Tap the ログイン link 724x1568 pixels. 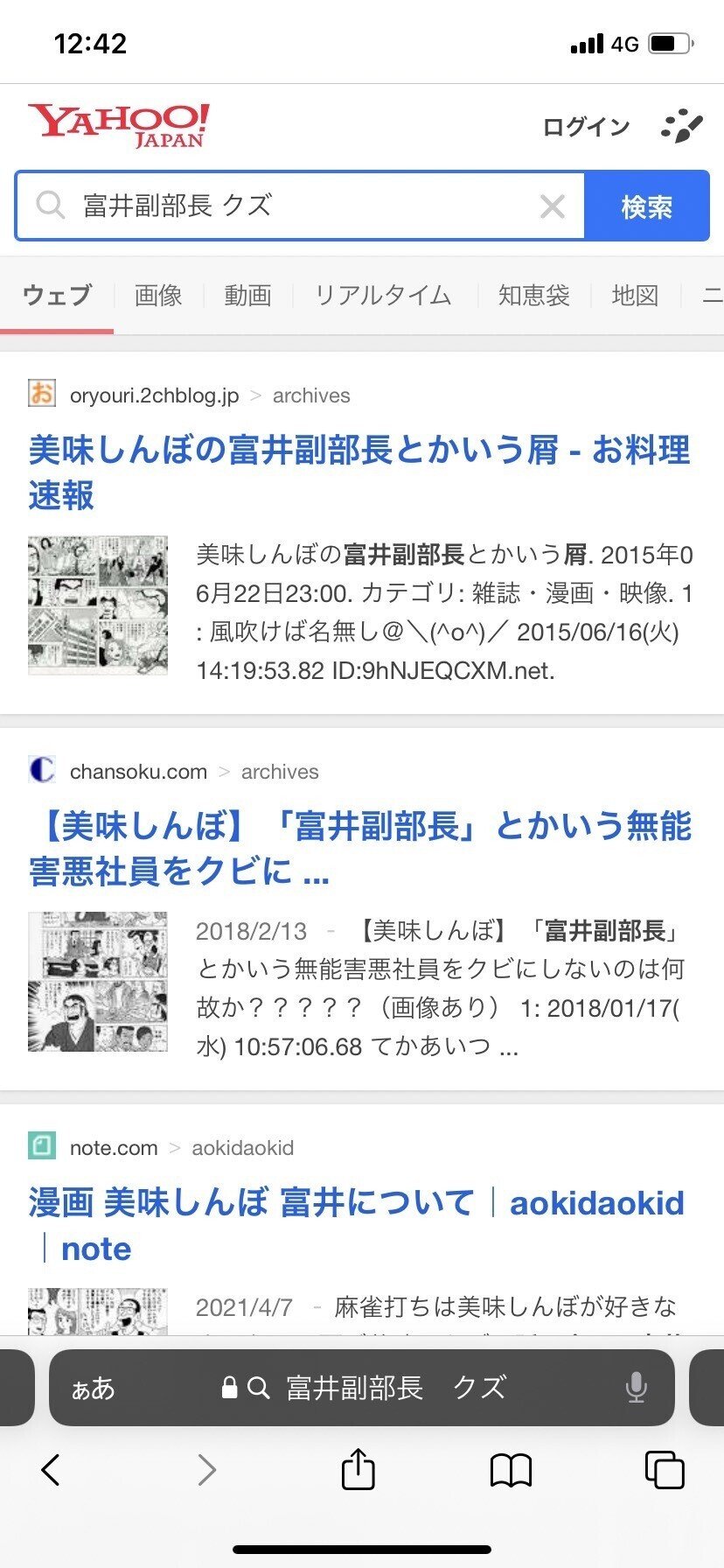586,128
